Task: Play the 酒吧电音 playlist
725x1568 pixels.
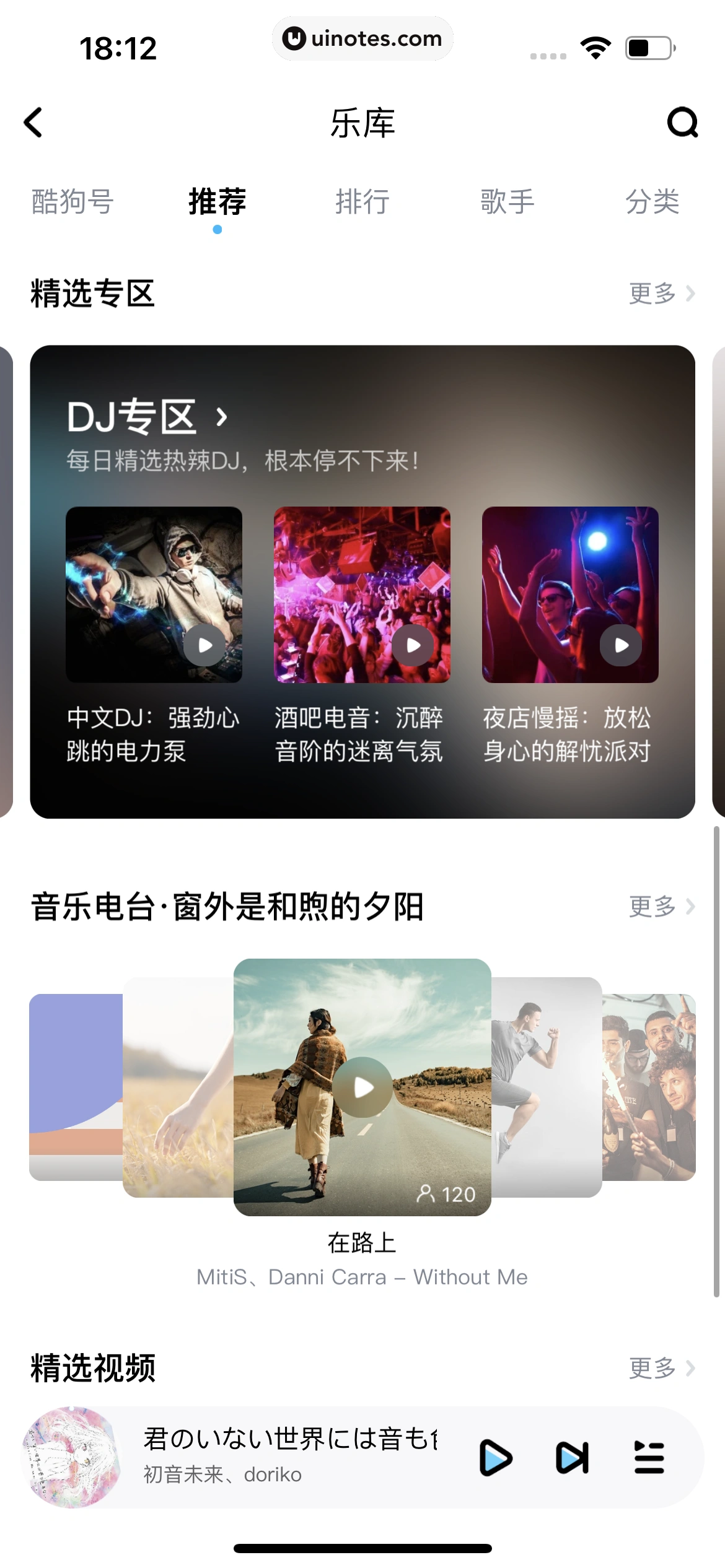Action: 413,645
